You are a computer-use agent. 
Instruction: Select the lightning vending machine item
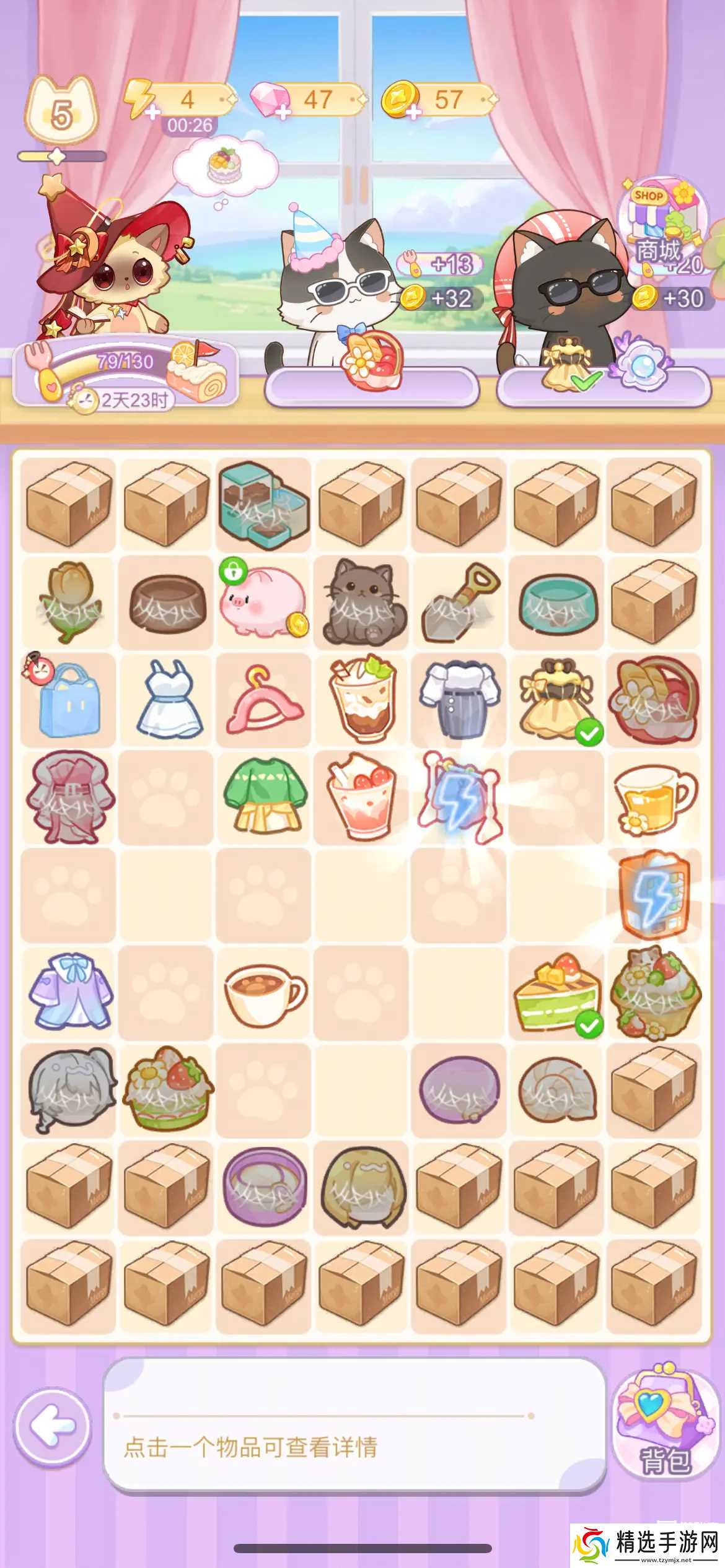pyautogui.click(x=654, y=895)
